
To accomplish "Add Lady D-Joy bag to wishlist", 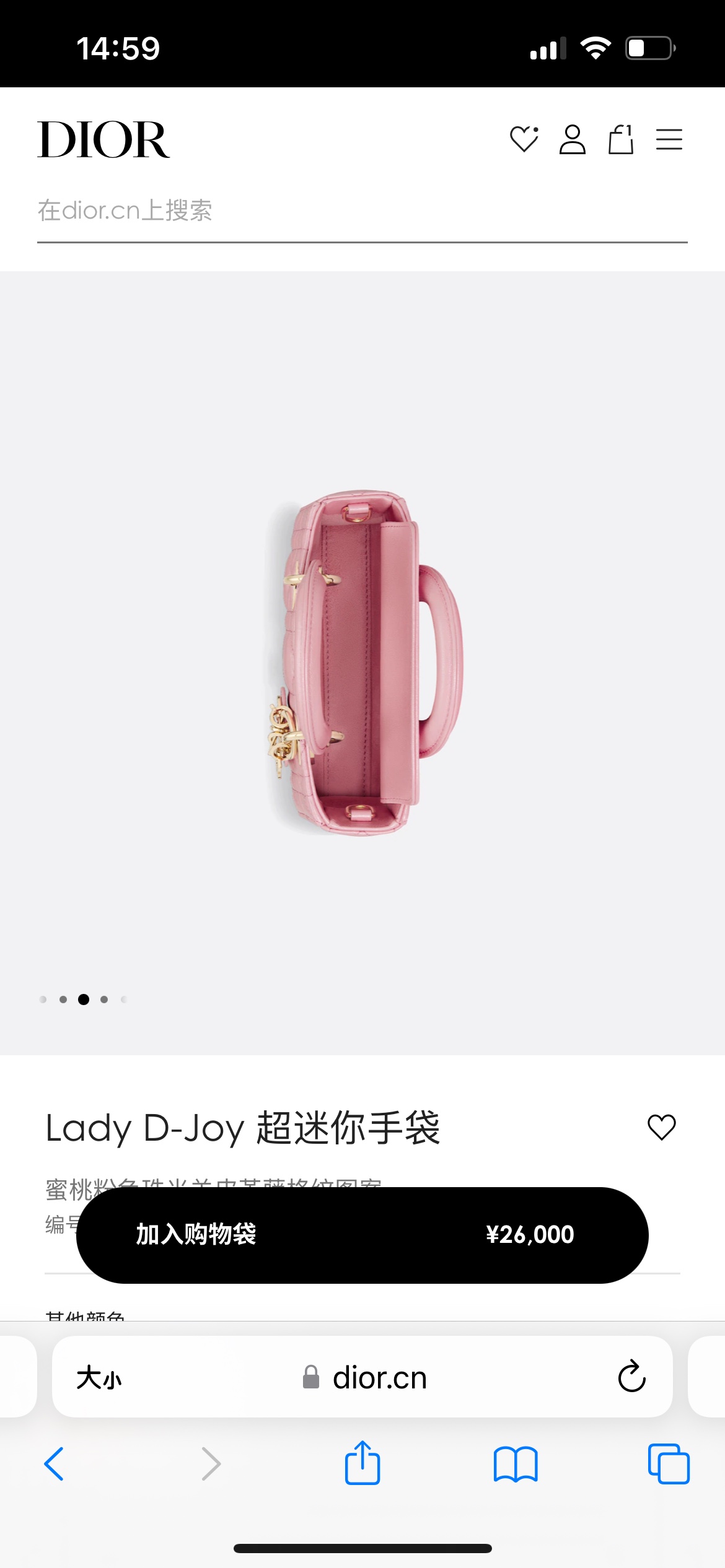I will 661,1127.
